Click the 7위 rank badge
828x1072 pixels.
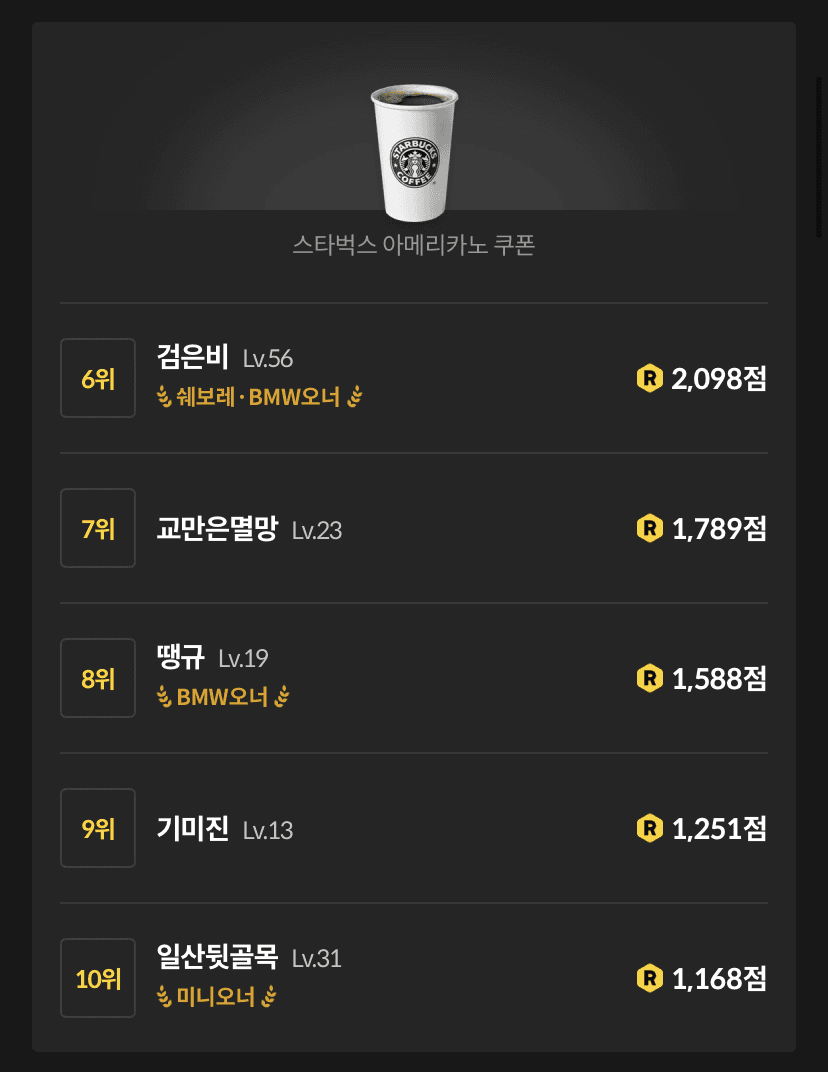pyautogui.click(x=97, y=528)
